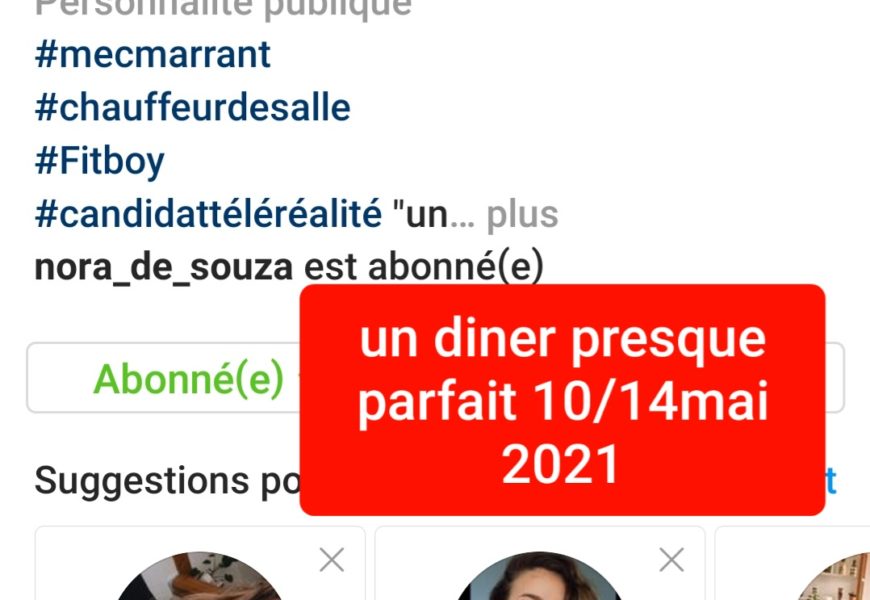
Task: Open the #candidattéléréalité hashtag
Action: [x=208, y=214]
